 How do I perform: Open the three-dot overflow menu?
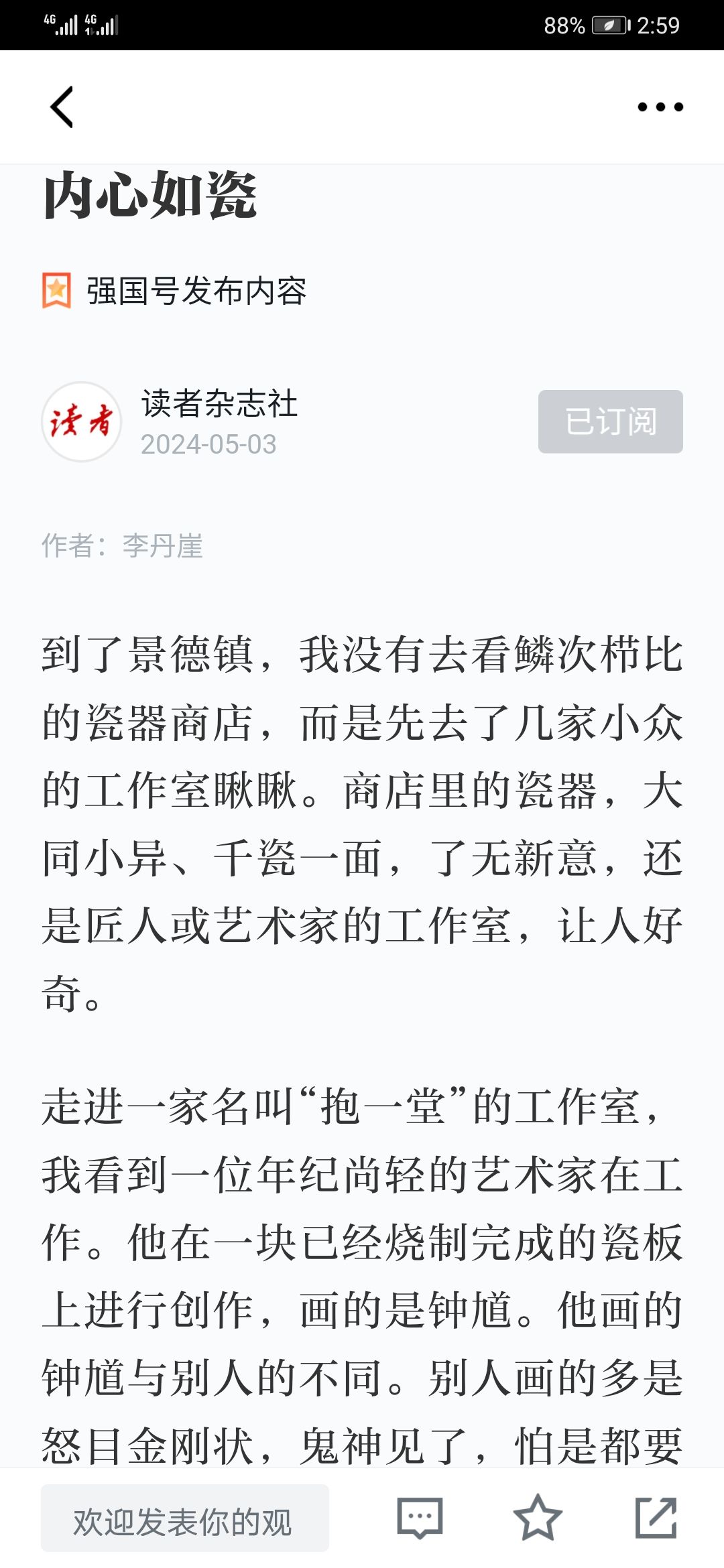(660, 107)
